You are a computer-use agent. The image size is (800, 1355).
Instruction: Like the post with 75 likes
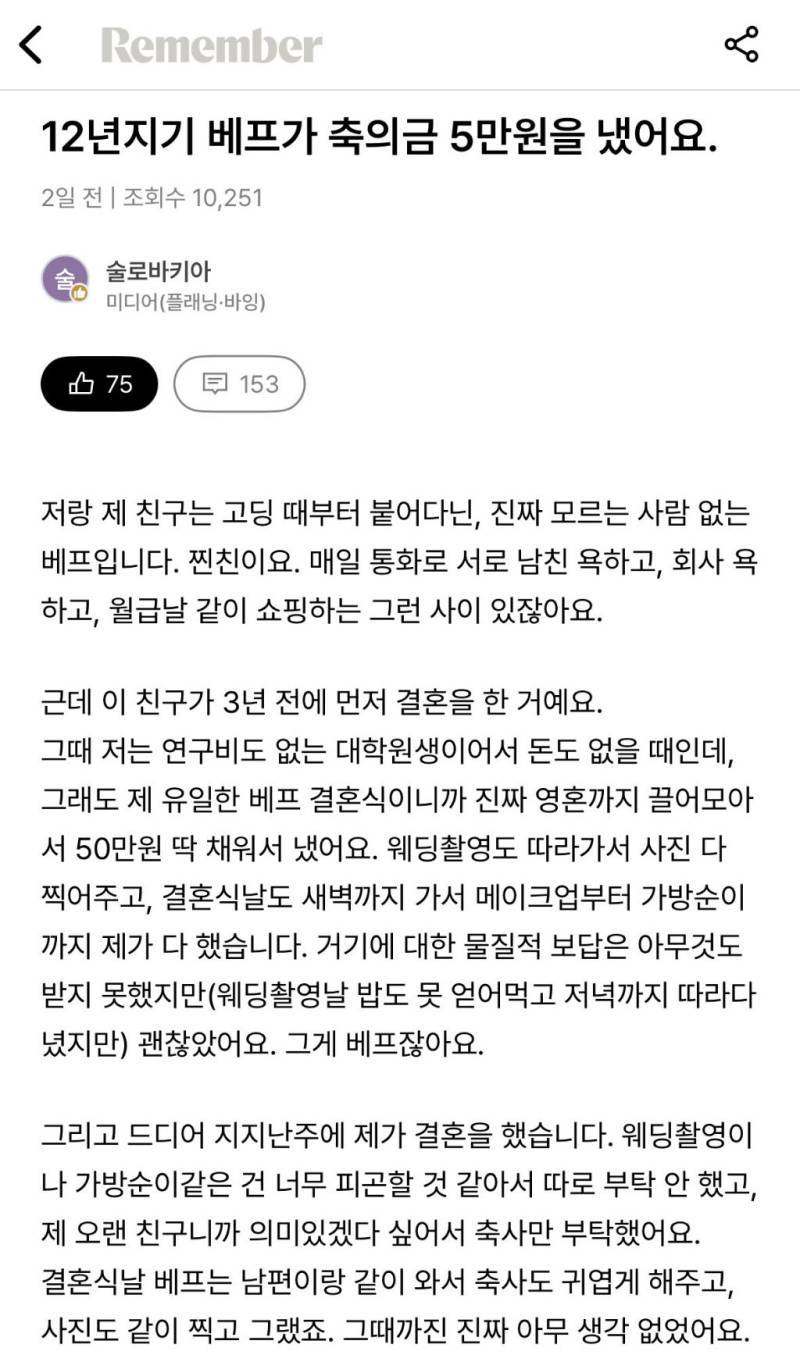(99, 383)
